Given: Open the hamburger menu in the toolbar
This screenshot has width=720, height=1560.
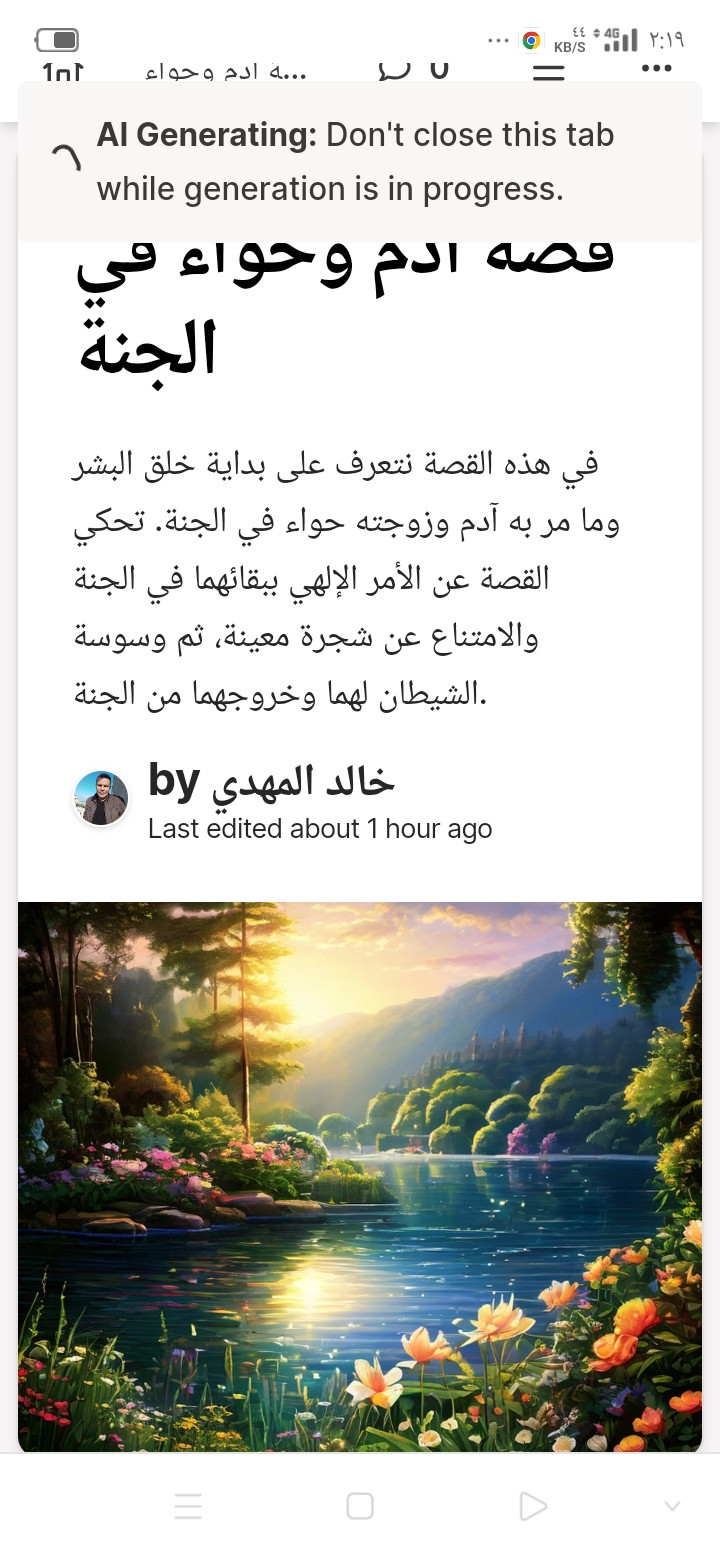Looking at the screenshot, I should 548,72.
